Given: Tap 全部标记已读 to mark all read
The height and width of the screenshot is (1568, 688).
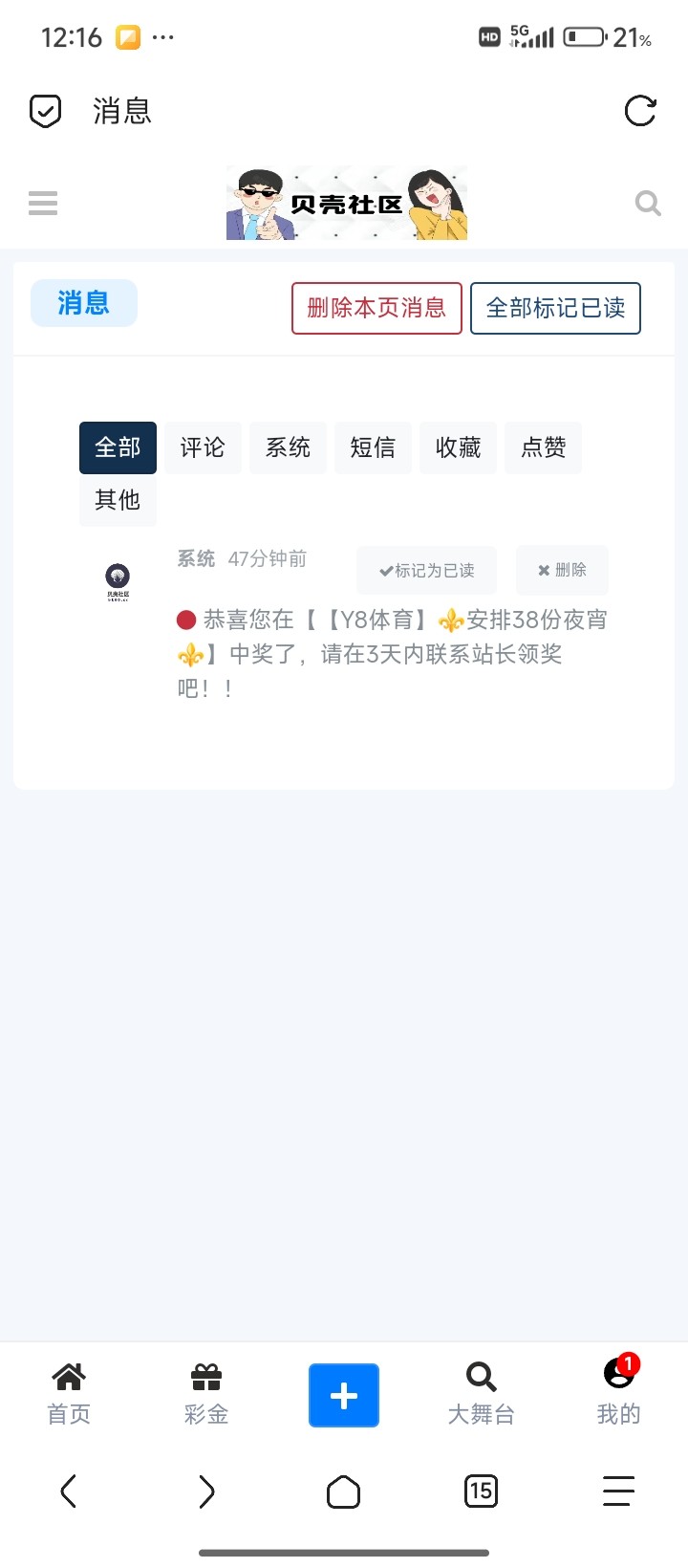Looking at the screenshot, I should click(x=555, y=308).
